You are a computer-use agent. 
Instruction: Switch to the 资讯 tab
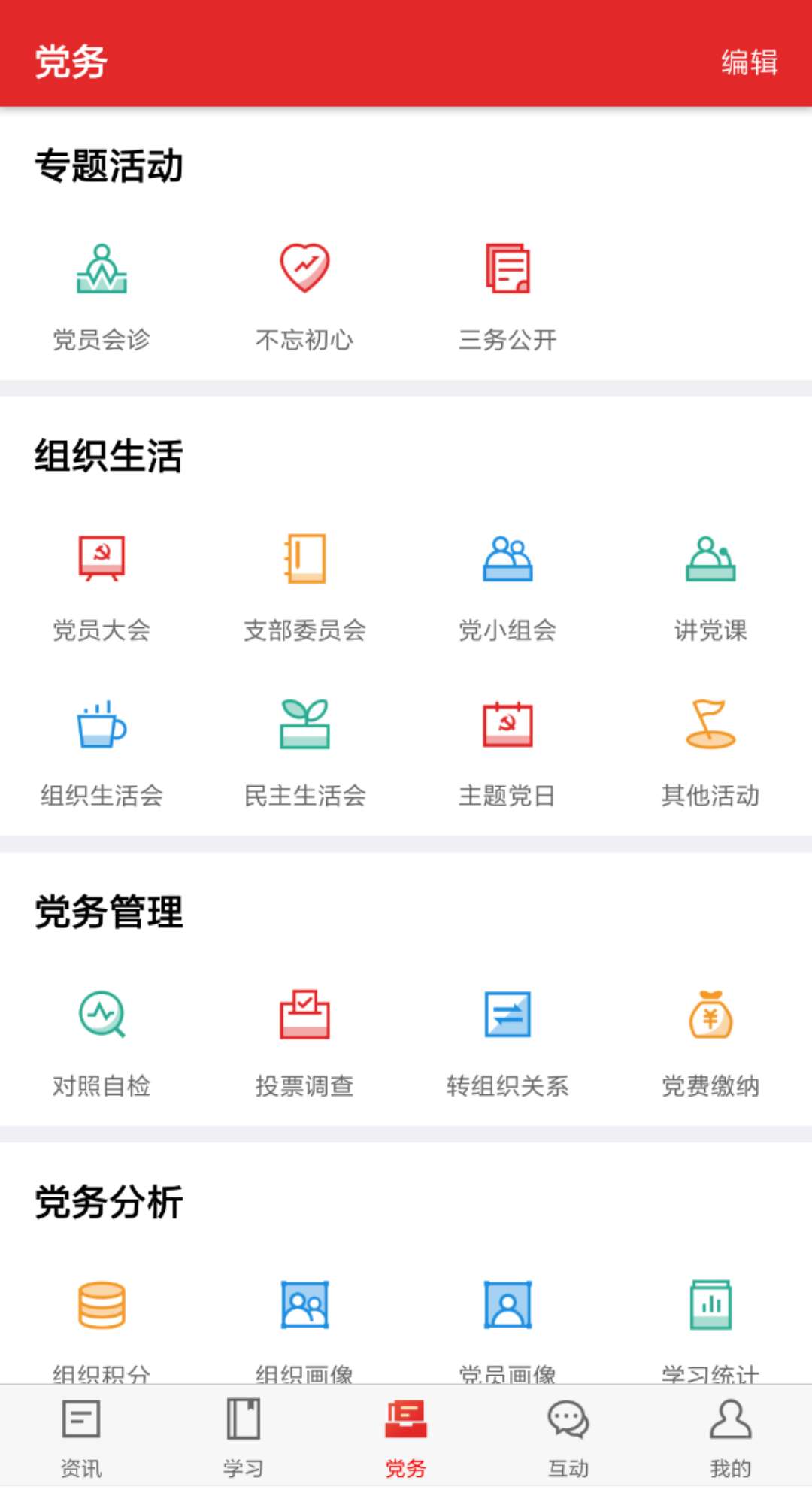81,1438
